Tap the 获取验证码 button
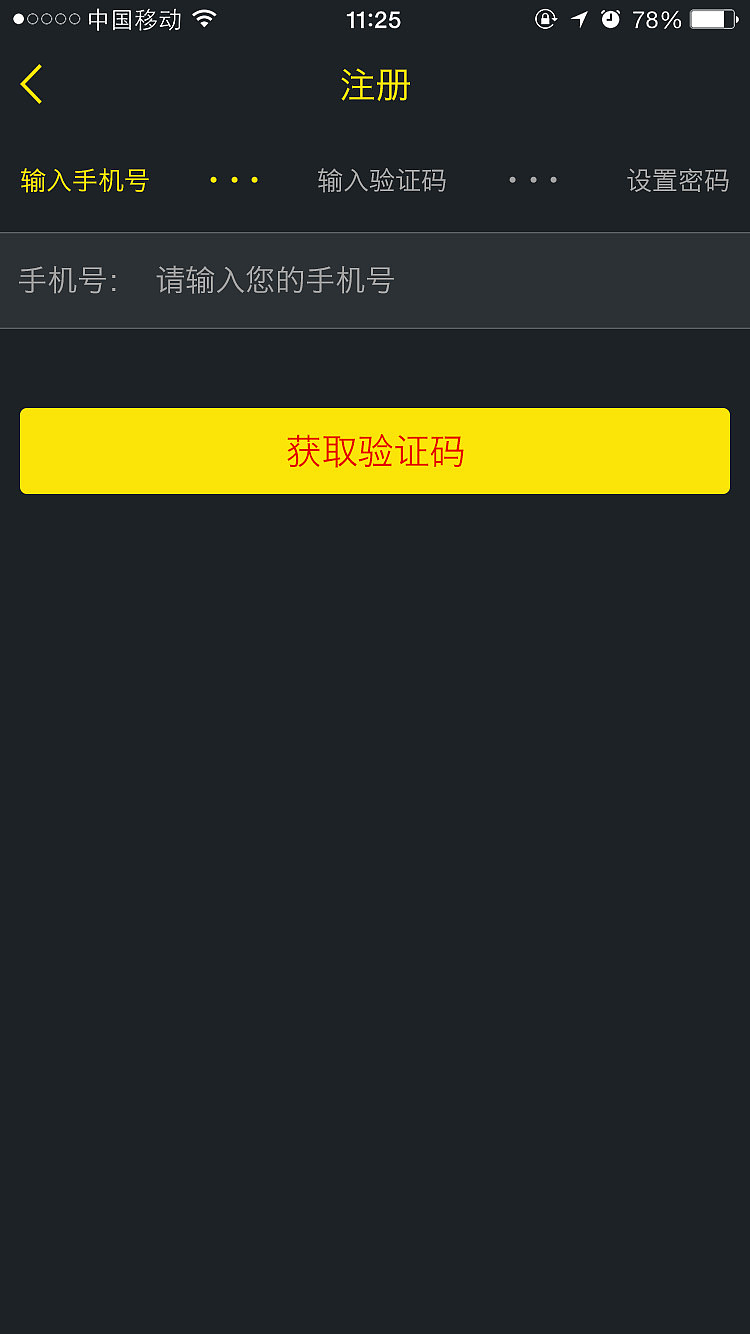 [375, 451]
